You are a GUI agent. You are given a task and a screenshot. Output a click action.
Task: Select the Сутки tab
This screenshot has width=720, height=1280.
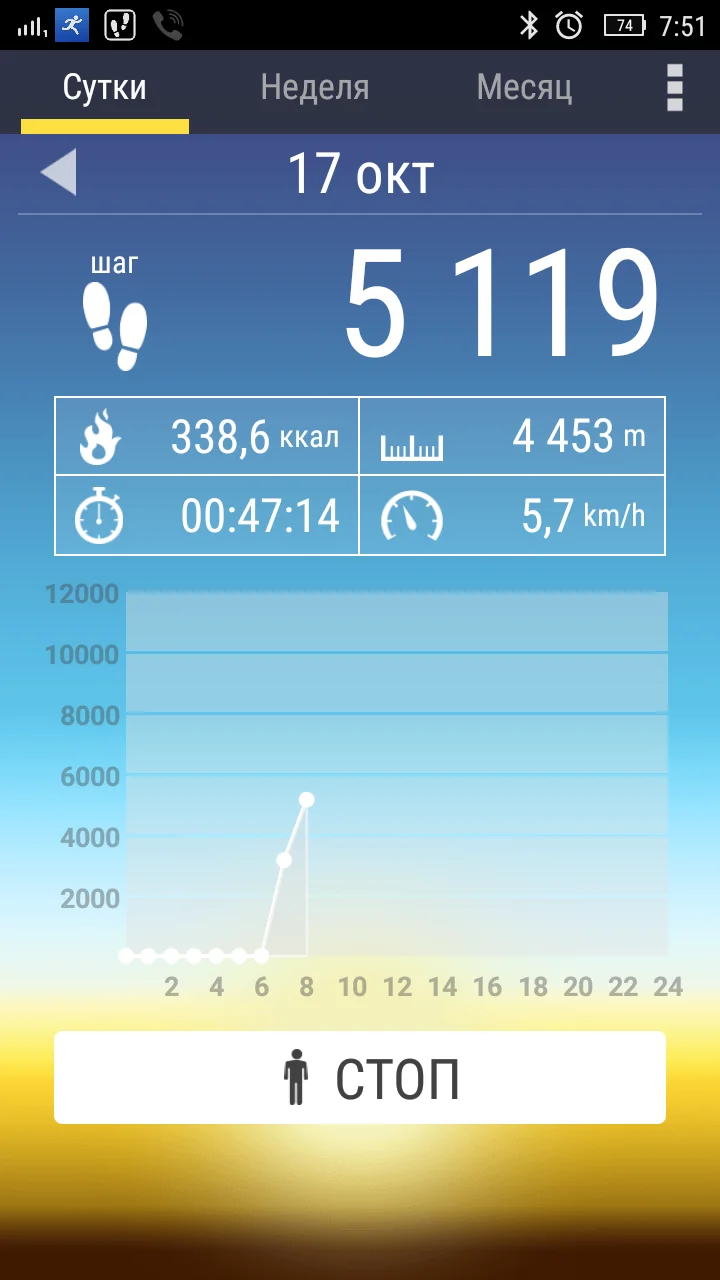point(104,88)
